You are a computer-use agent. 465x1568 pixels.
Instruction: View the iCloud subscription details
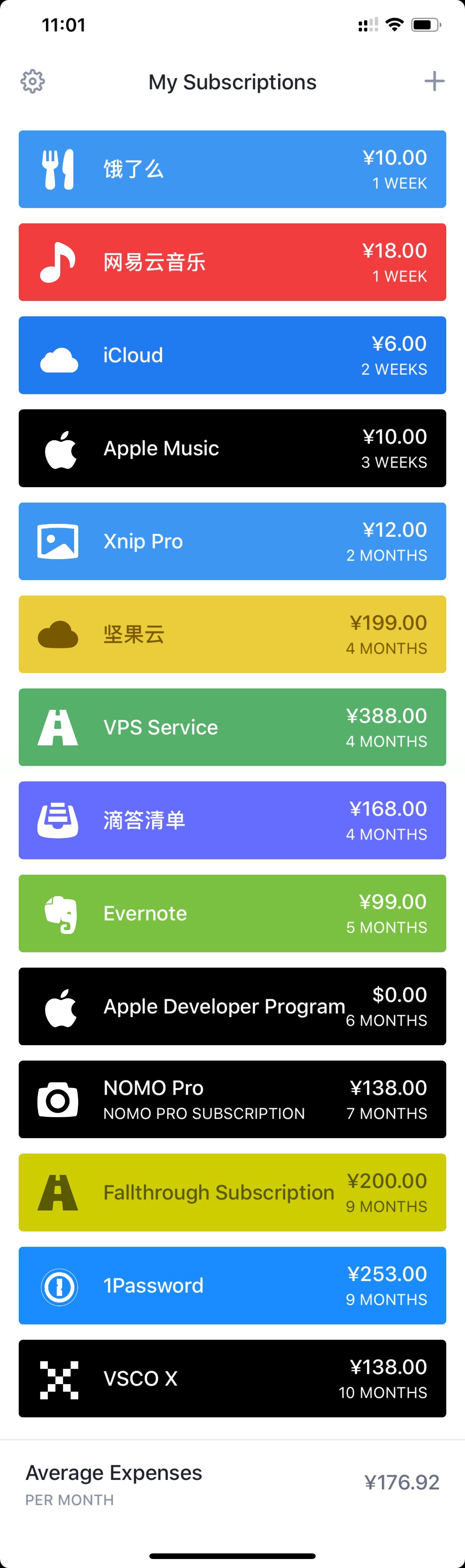point(232,356)
